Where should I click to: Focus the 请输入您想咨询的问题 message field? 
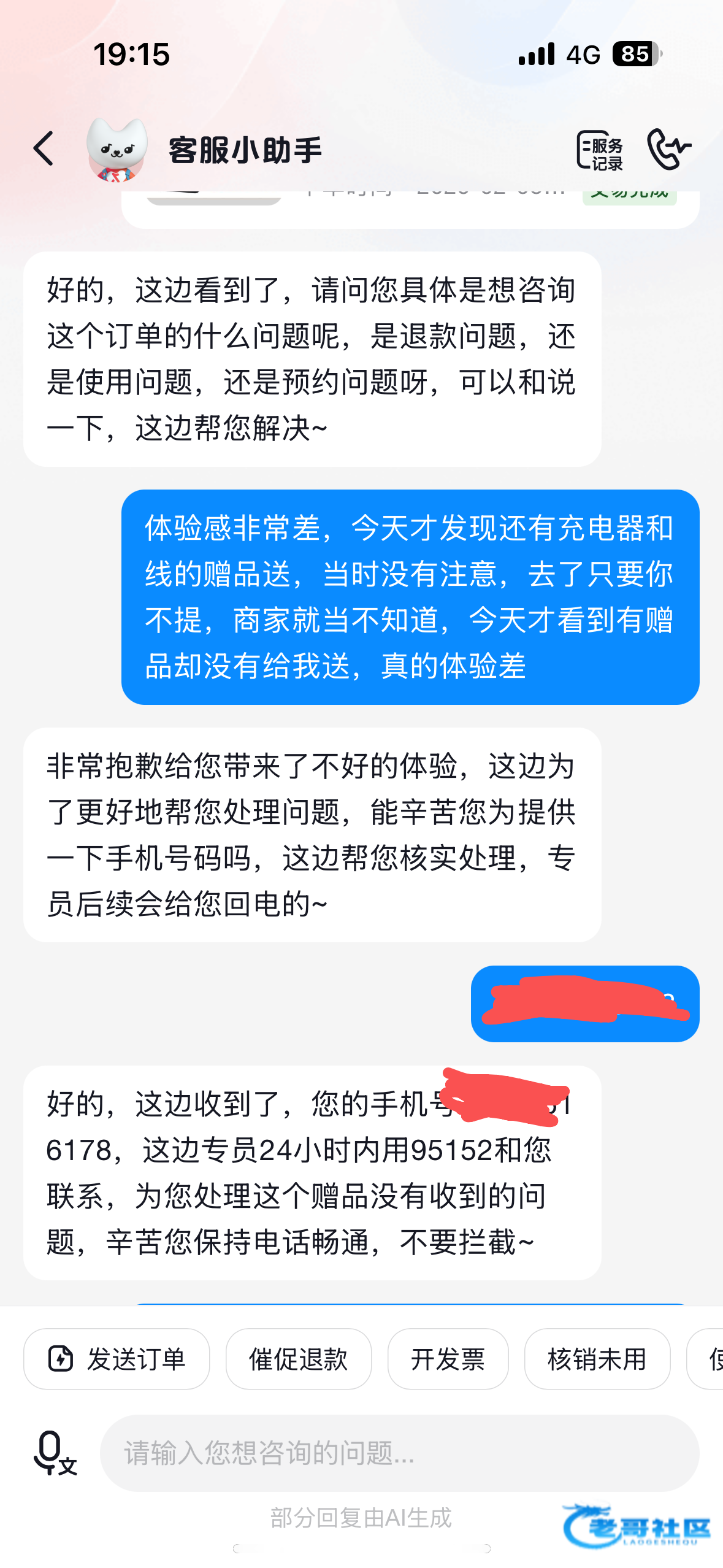(x=399, y=1453)
